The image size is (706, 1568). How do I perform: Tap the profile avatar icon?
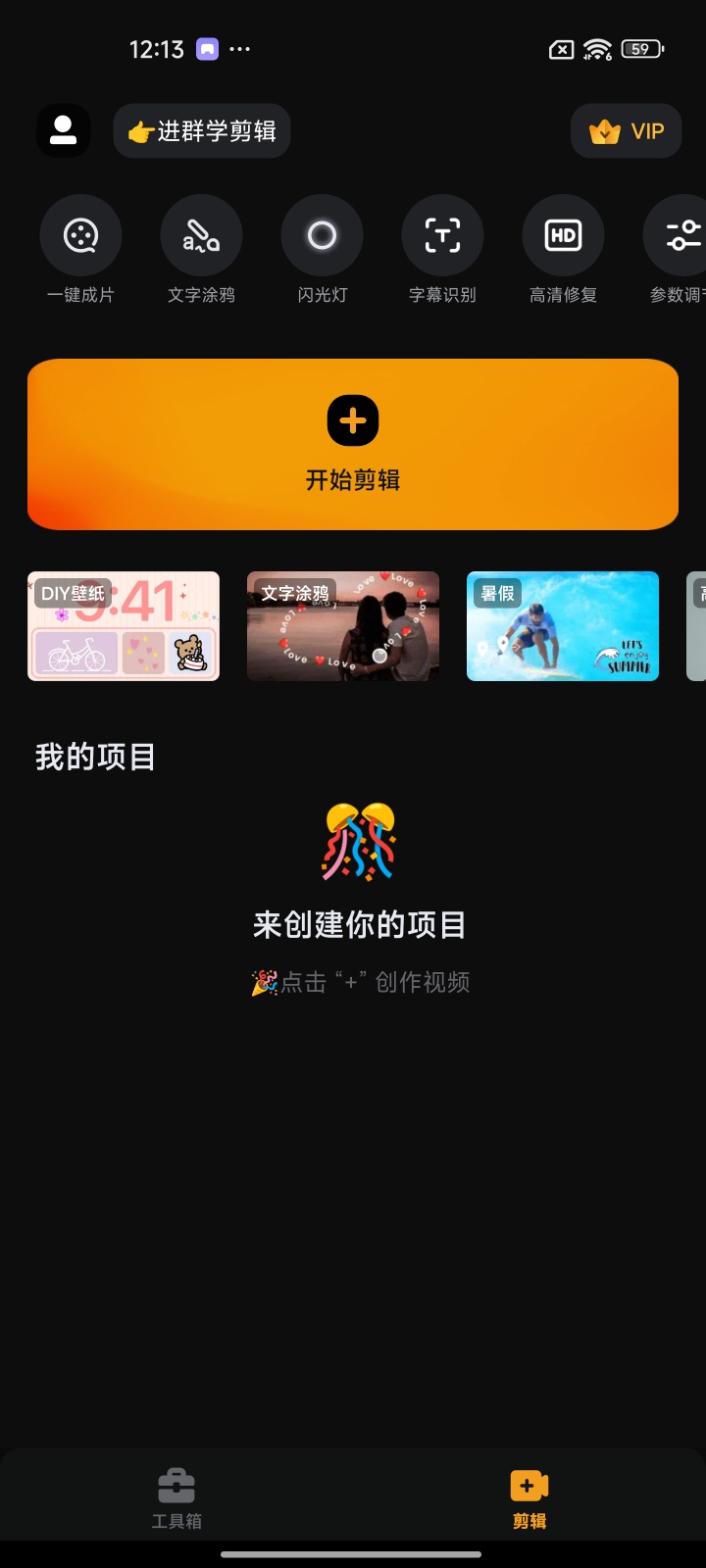tap(63, 130)
